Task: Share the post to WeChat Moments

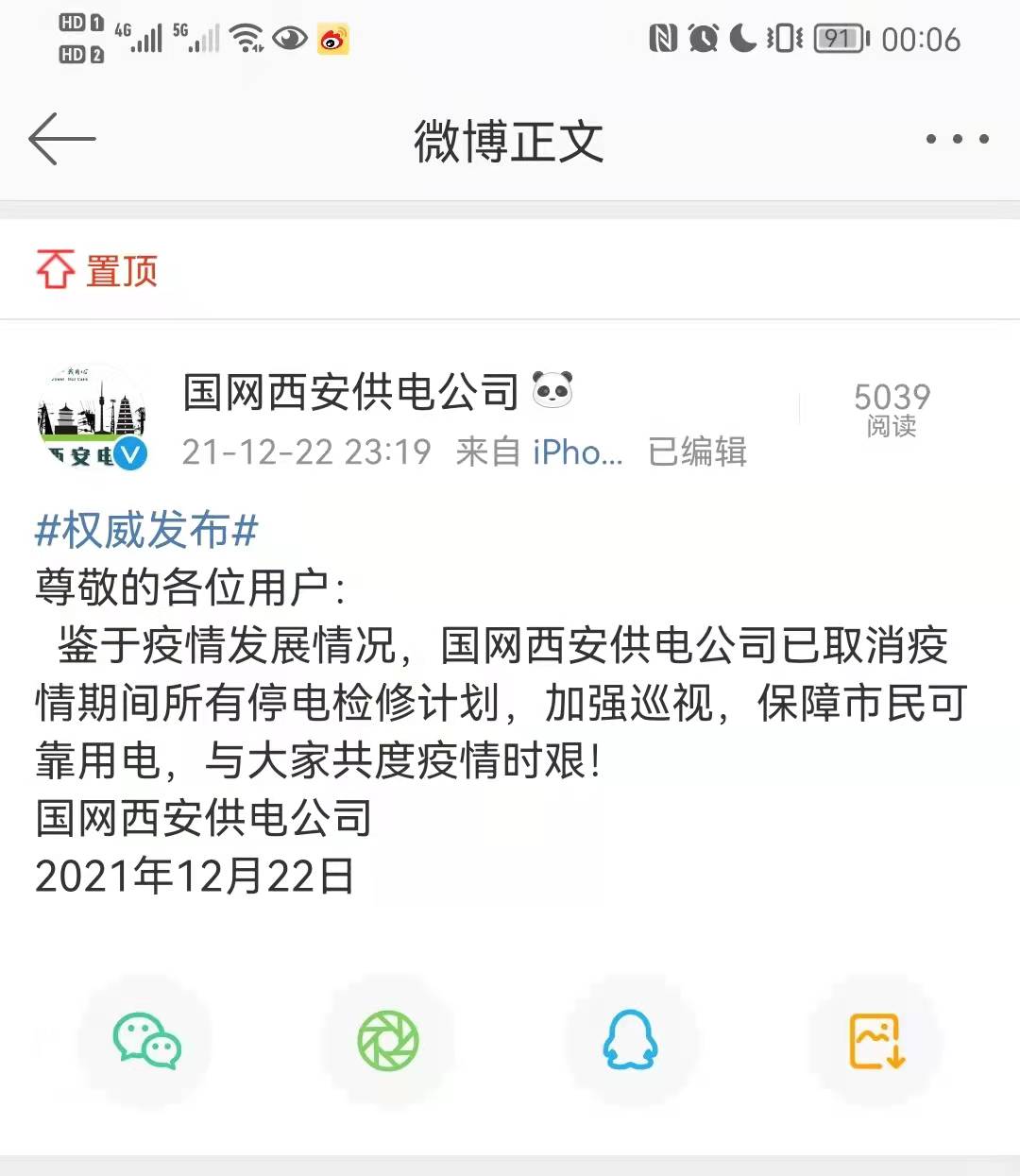Action: pyautogui.click(x=387, y=1040)
